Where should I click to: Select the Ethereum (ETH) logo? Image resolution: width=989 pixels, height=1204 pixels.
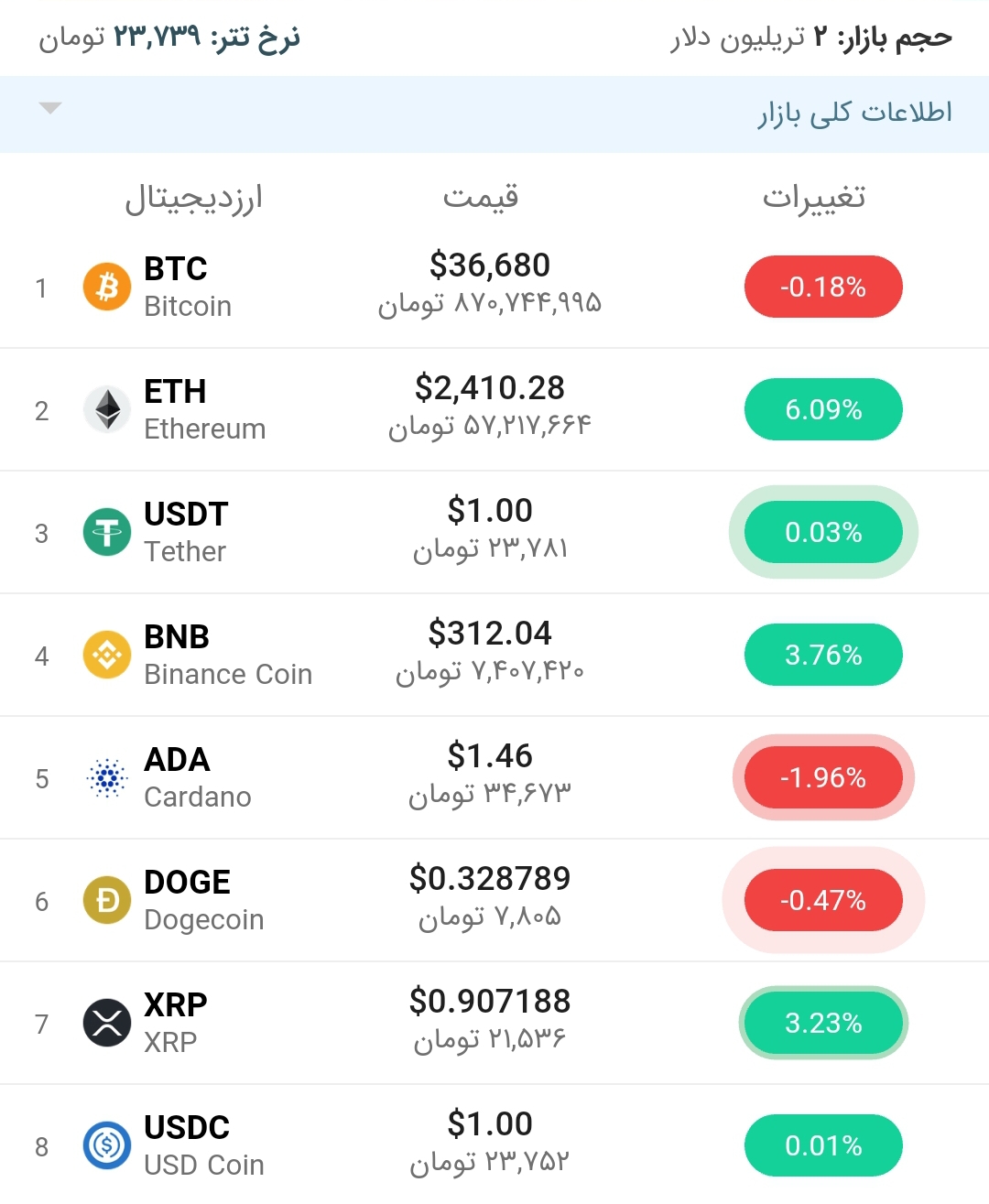coord(106,409)
